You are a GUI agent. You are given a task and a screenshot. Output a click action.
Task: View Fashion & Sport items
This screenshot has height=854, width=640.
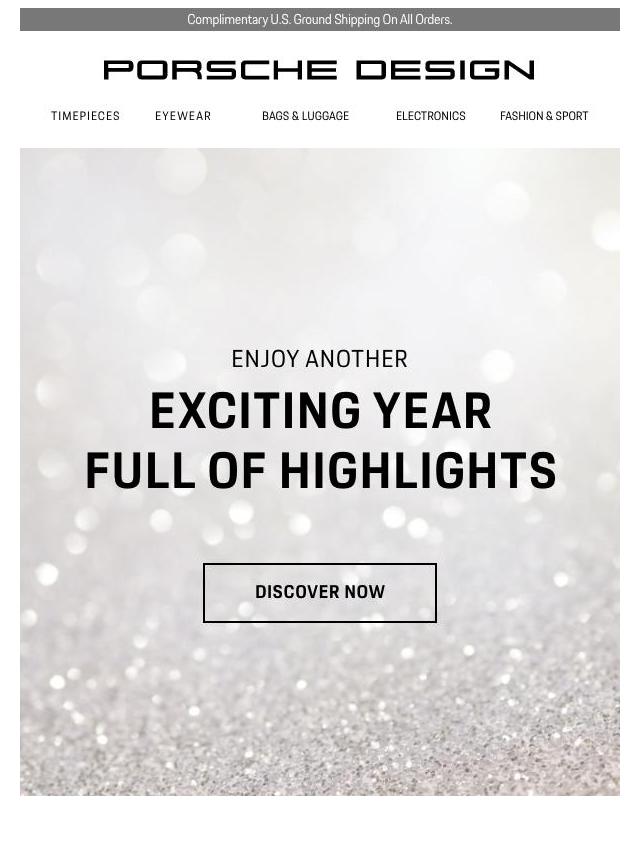544,116
